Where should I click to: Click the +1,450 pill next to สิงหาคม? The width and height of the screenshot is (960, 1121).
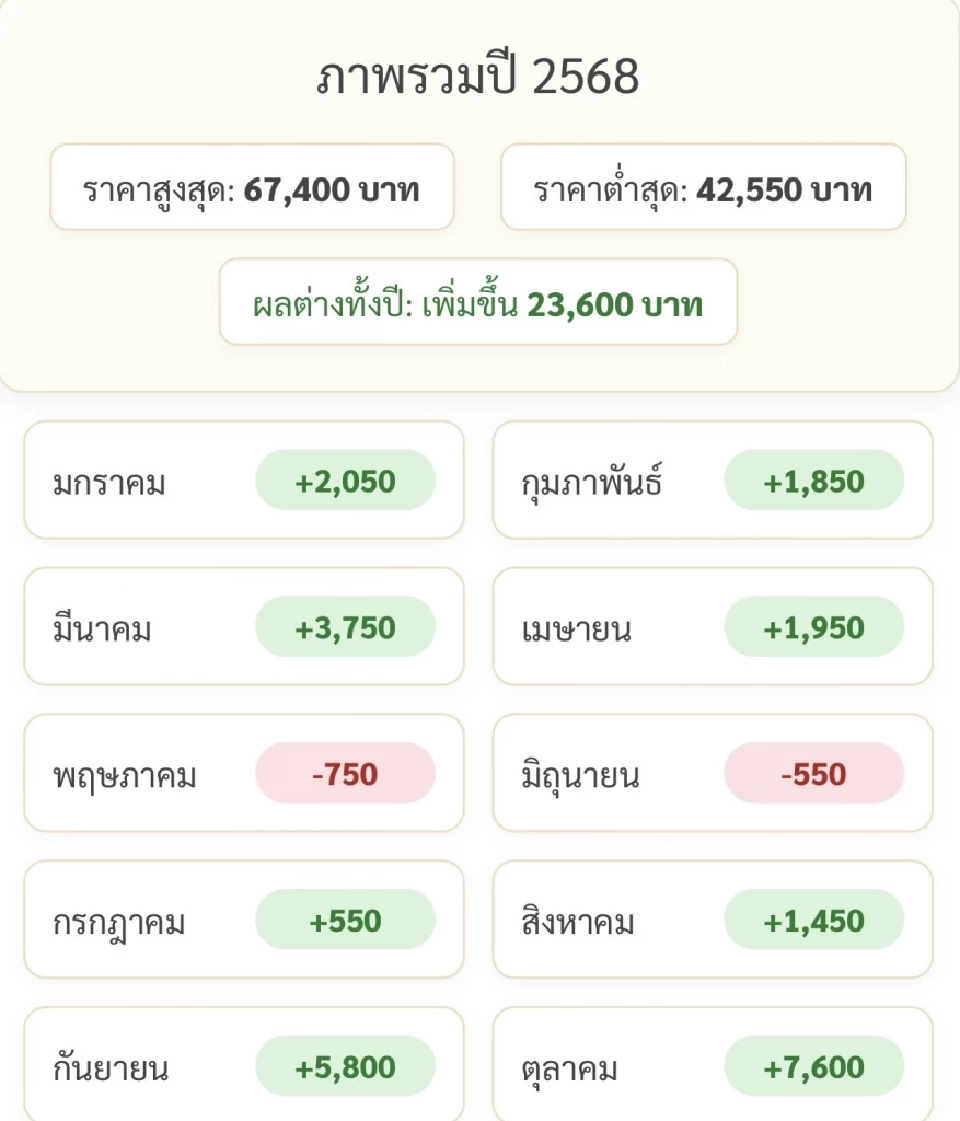815,920
